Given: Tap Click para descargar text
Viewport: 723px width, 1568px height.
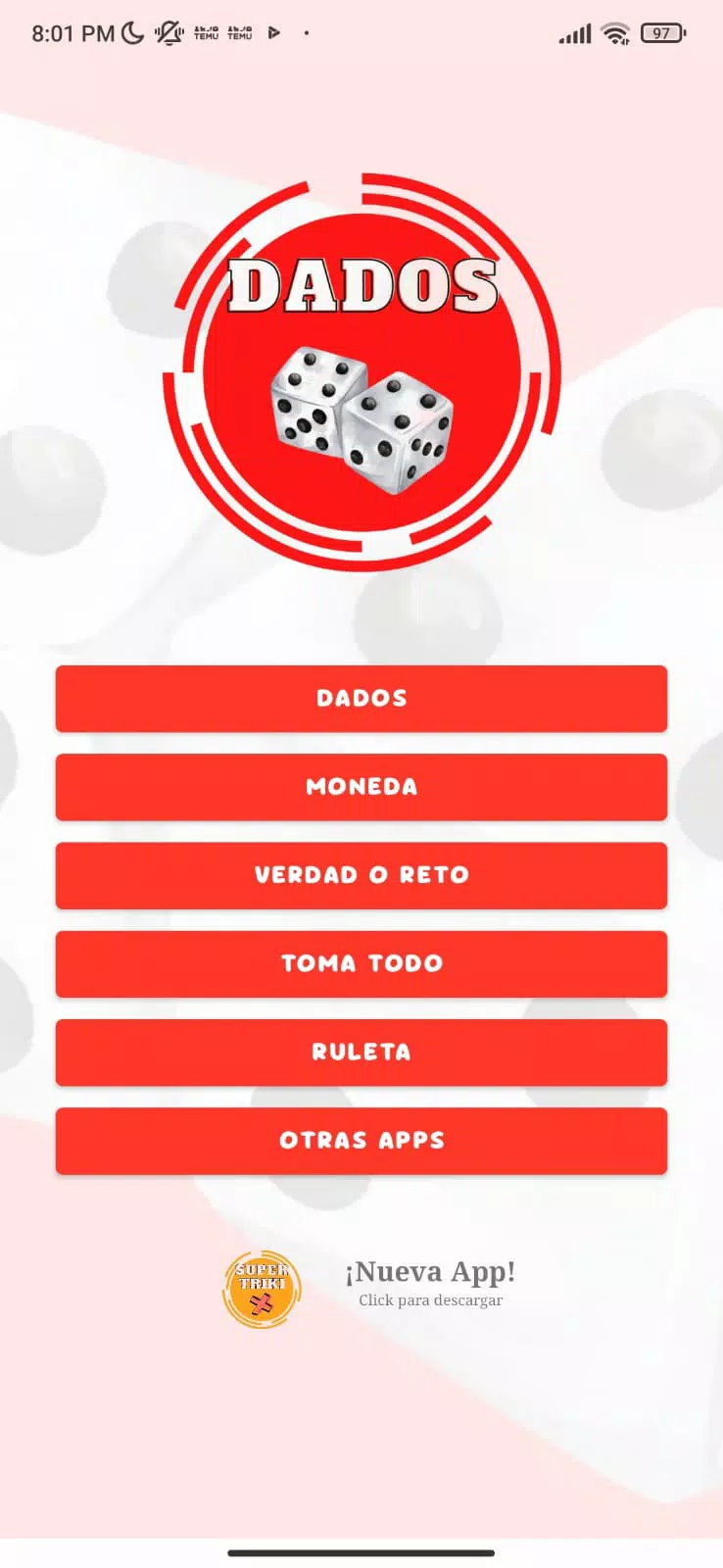Looking at the screenshot, I should pyautogui.click(x=432, y=1300).
